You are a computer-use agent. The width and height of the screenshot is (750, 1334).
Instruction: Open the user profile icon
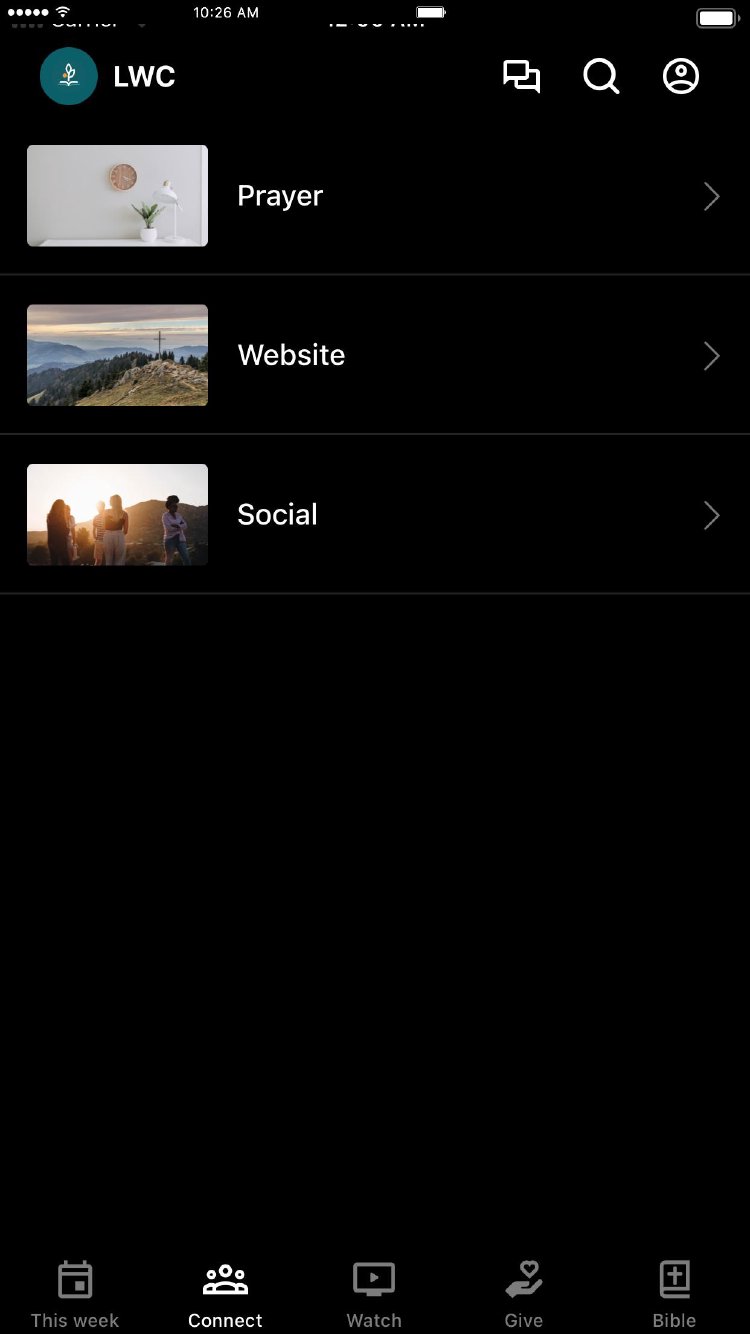(x=681, y=77)
